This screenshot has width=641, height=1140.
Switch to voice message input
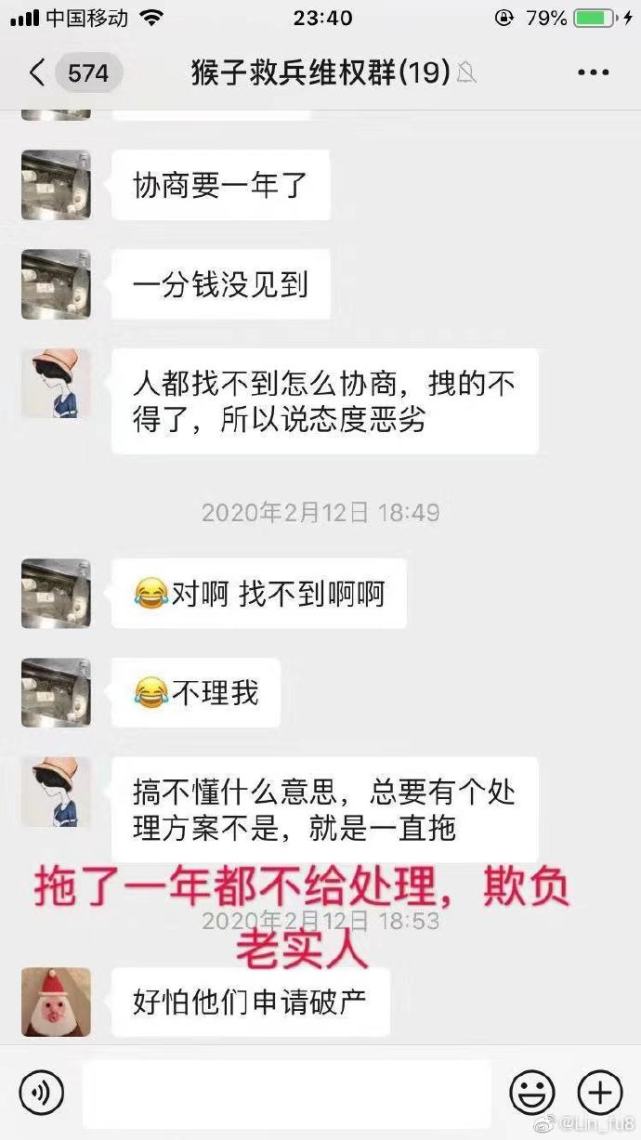click(x=42, y=1094)
